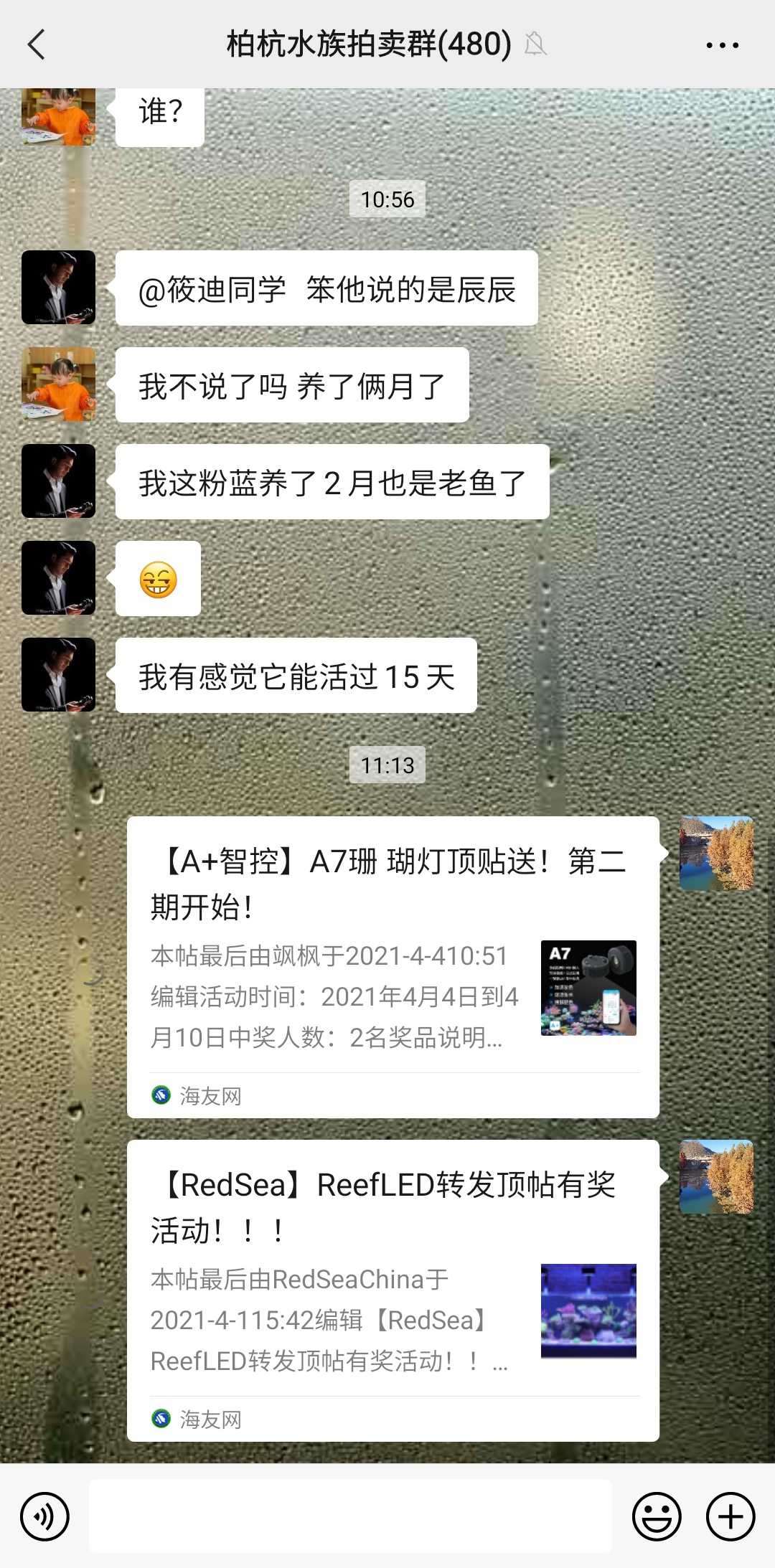Image resolution: width=775 pixels, height=1568 pixels.
Task: Focus the message text field
Action: [x=350, y=1516]
